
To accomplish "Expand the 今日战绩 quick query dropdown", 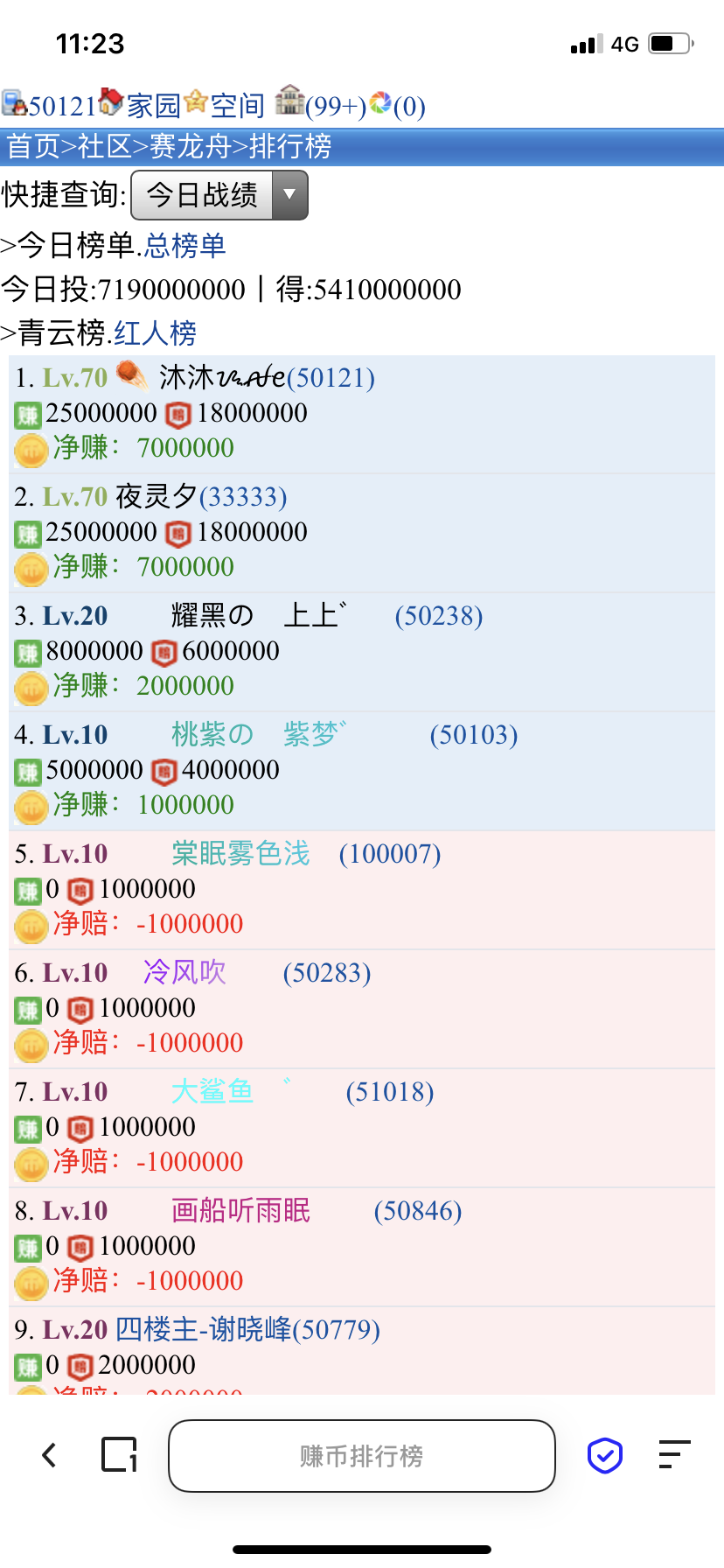I will (x=219, y=194).
